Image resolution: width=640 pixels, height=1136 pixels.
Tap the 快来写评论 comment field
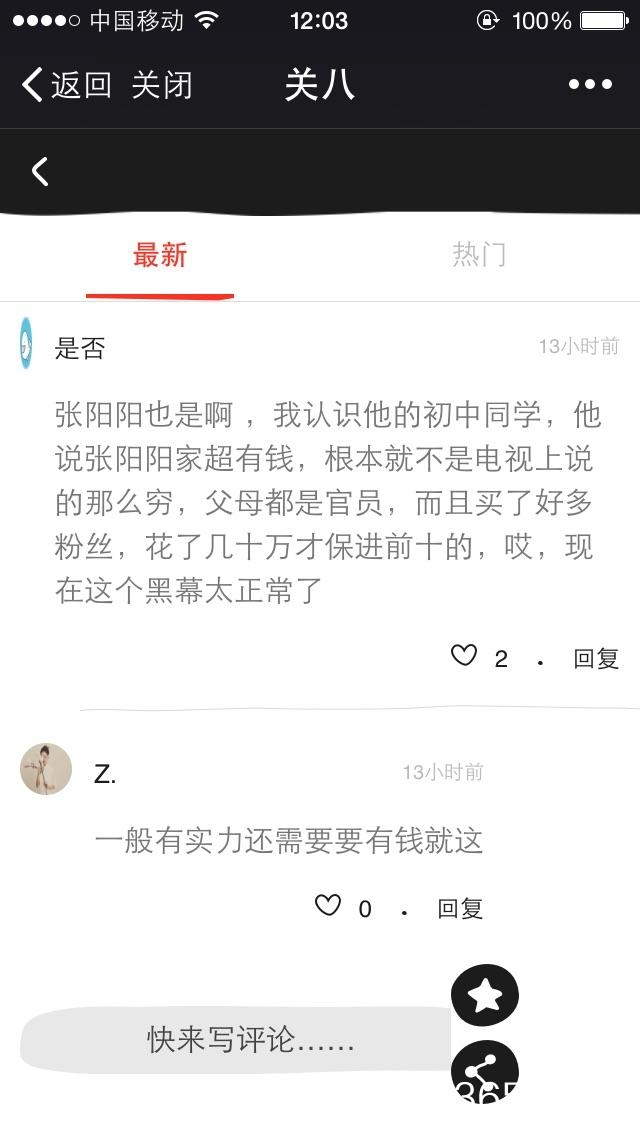tap(236, 1040)
